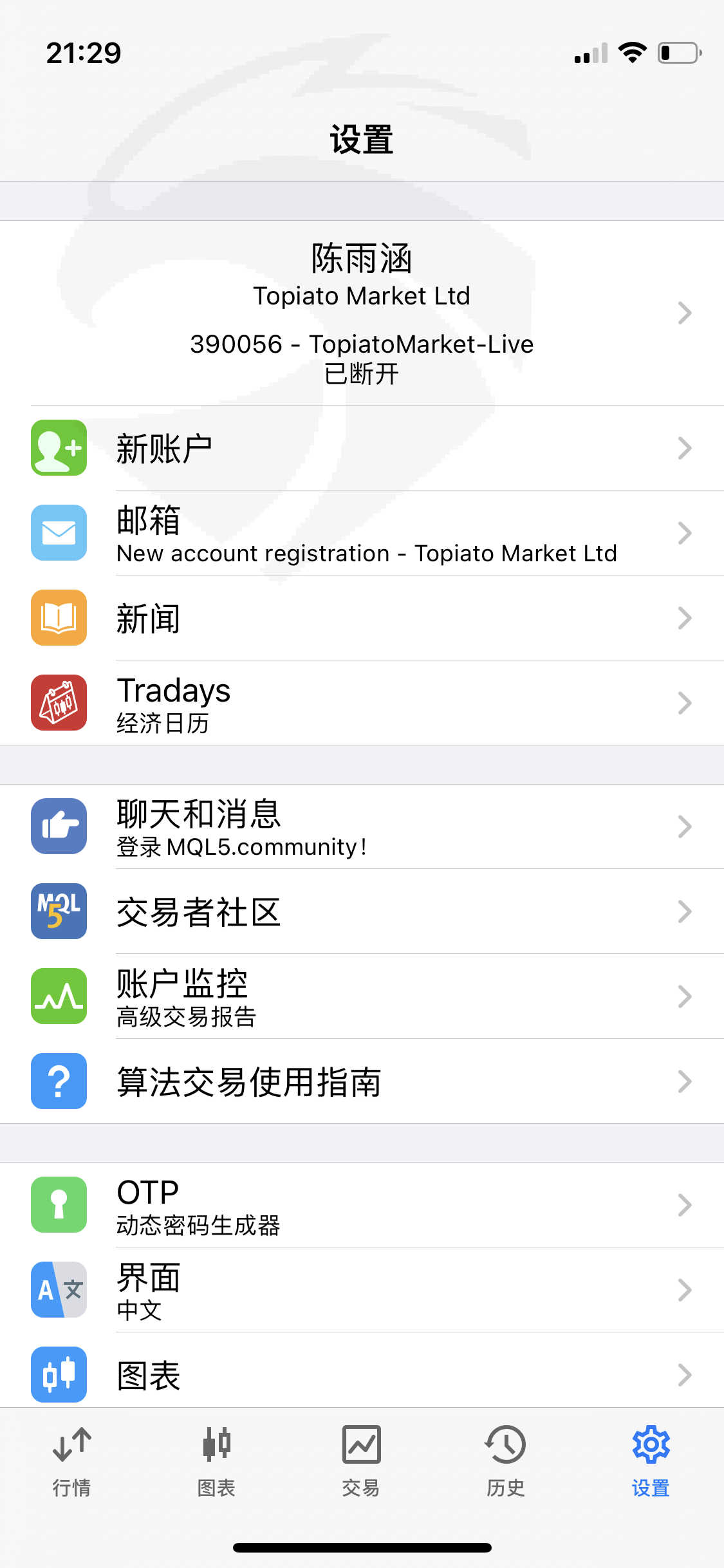Viewport: 724px width, 1568px height.
Task: Open the 邮箱 mailbox
Action: [362, 533]
